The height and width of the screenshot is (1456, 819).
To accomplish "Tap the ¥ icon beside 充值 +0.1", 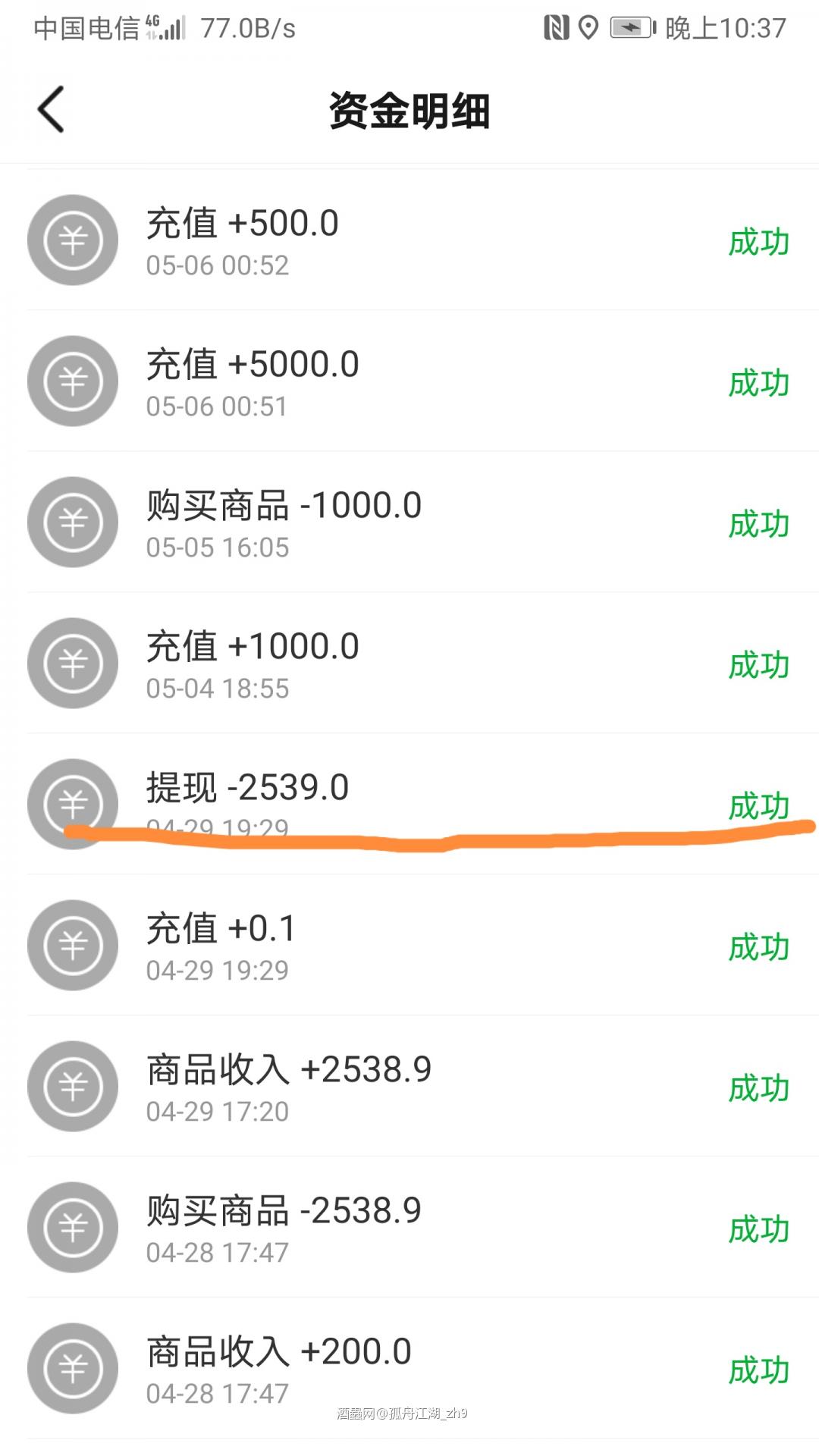I will (72, 946).
